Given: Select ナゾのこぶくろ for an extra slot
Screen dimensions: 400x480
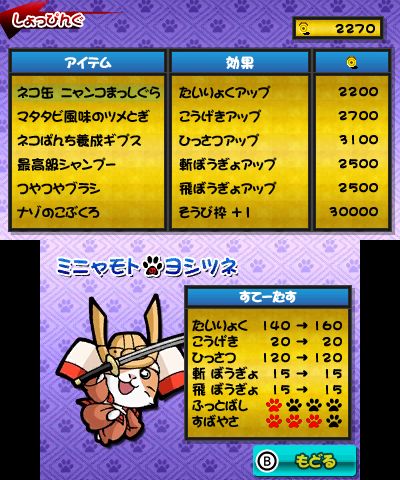Looking at the screenshot, I should (x=58, y=212).
